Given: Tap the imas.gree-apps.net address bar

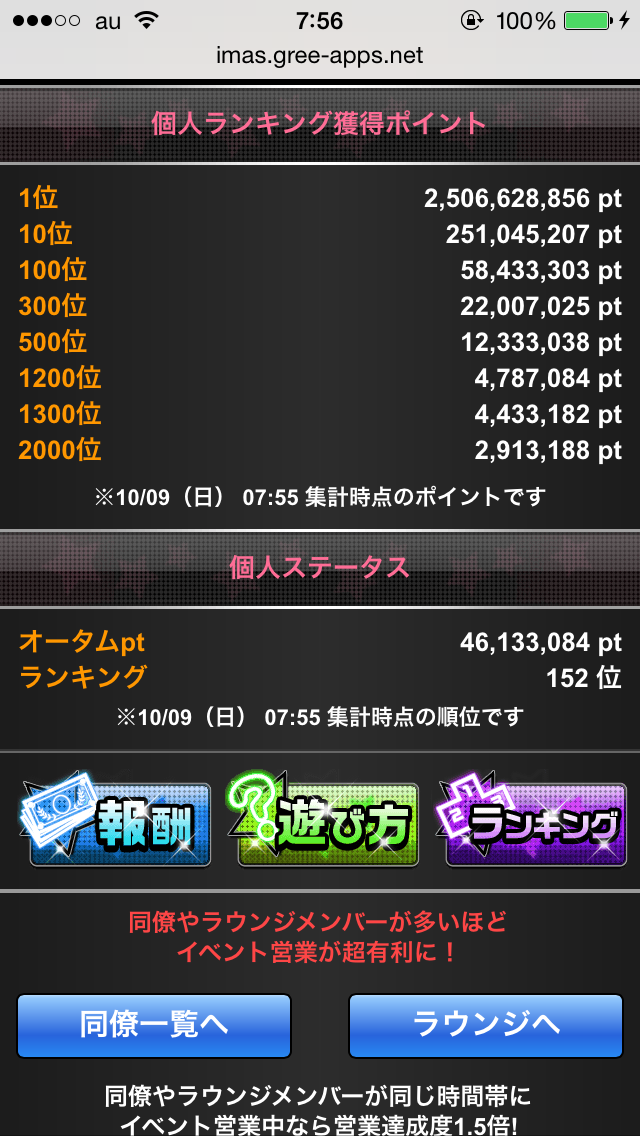Looking at the screenshot, I should (320, 55).
